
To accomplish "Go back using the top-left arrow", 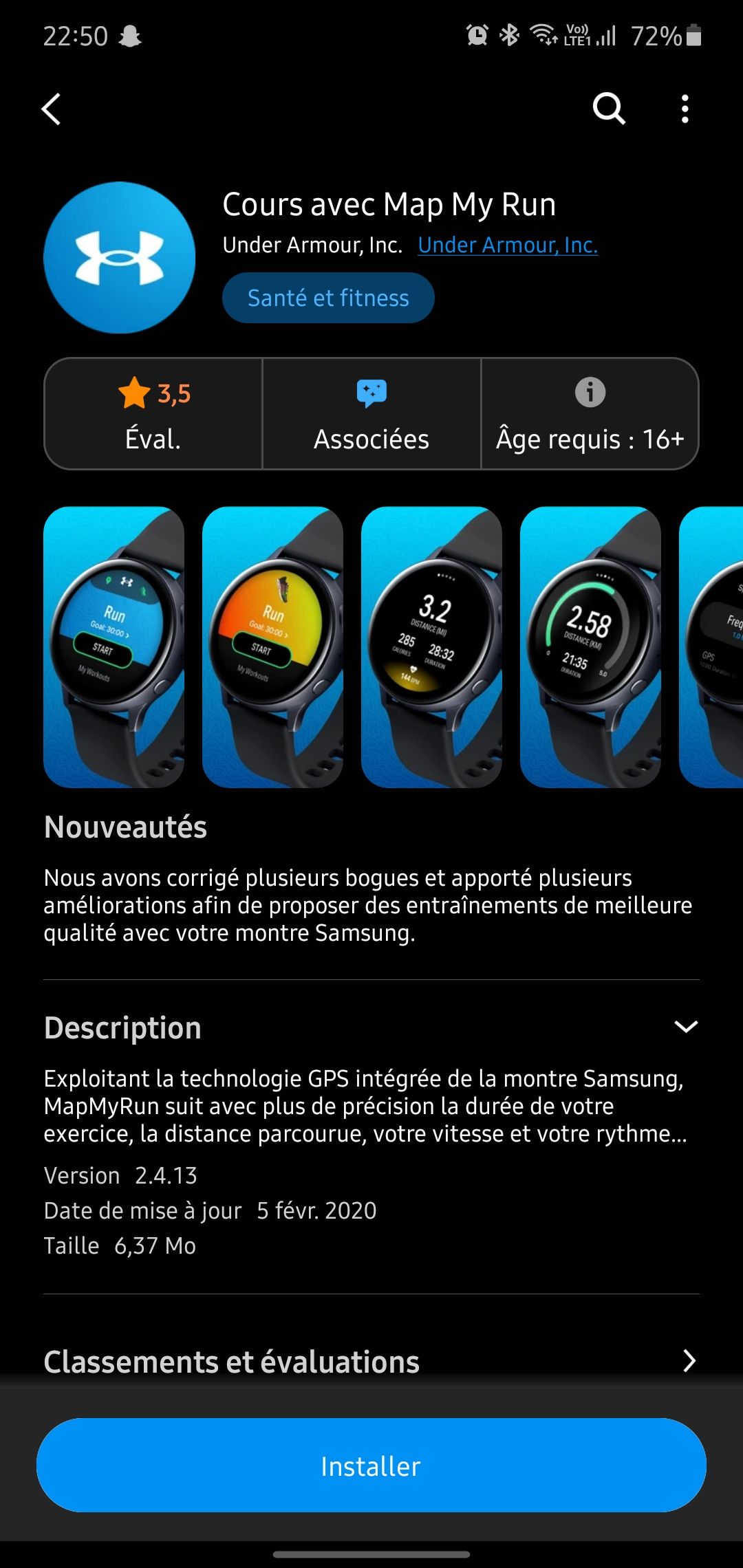I will tap(52, 109).
